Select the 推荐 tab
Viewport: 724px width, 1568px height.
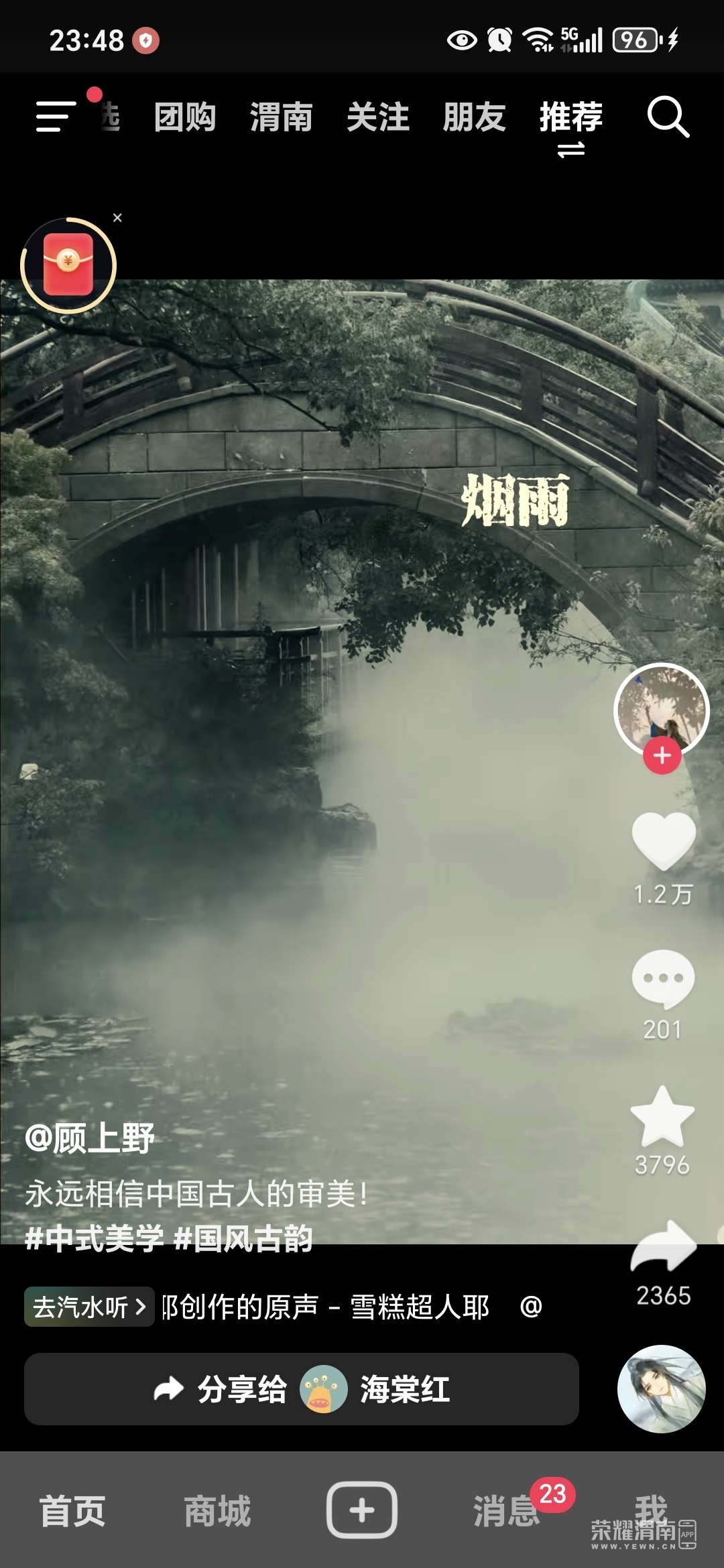[571, 117]
